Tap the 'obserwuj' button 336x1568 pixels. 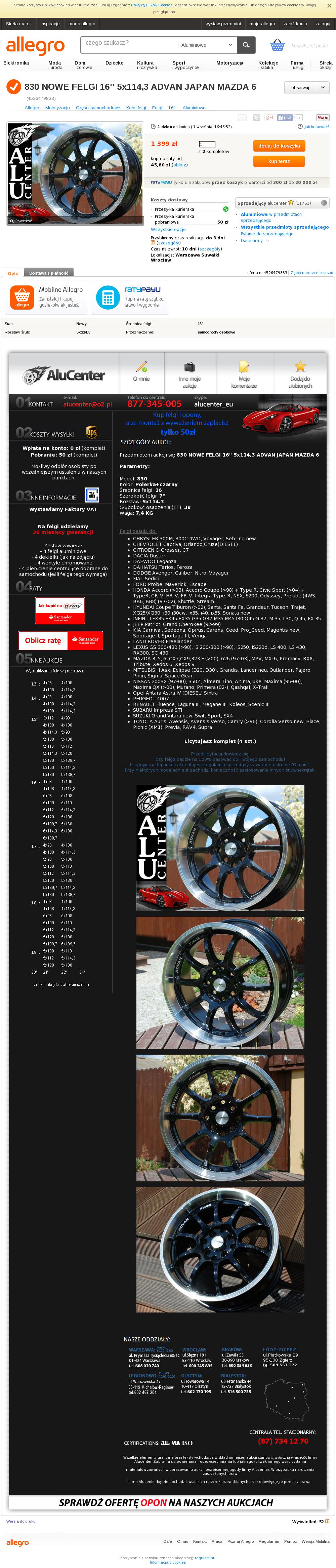pyautogui.click(x=300, y=88)
